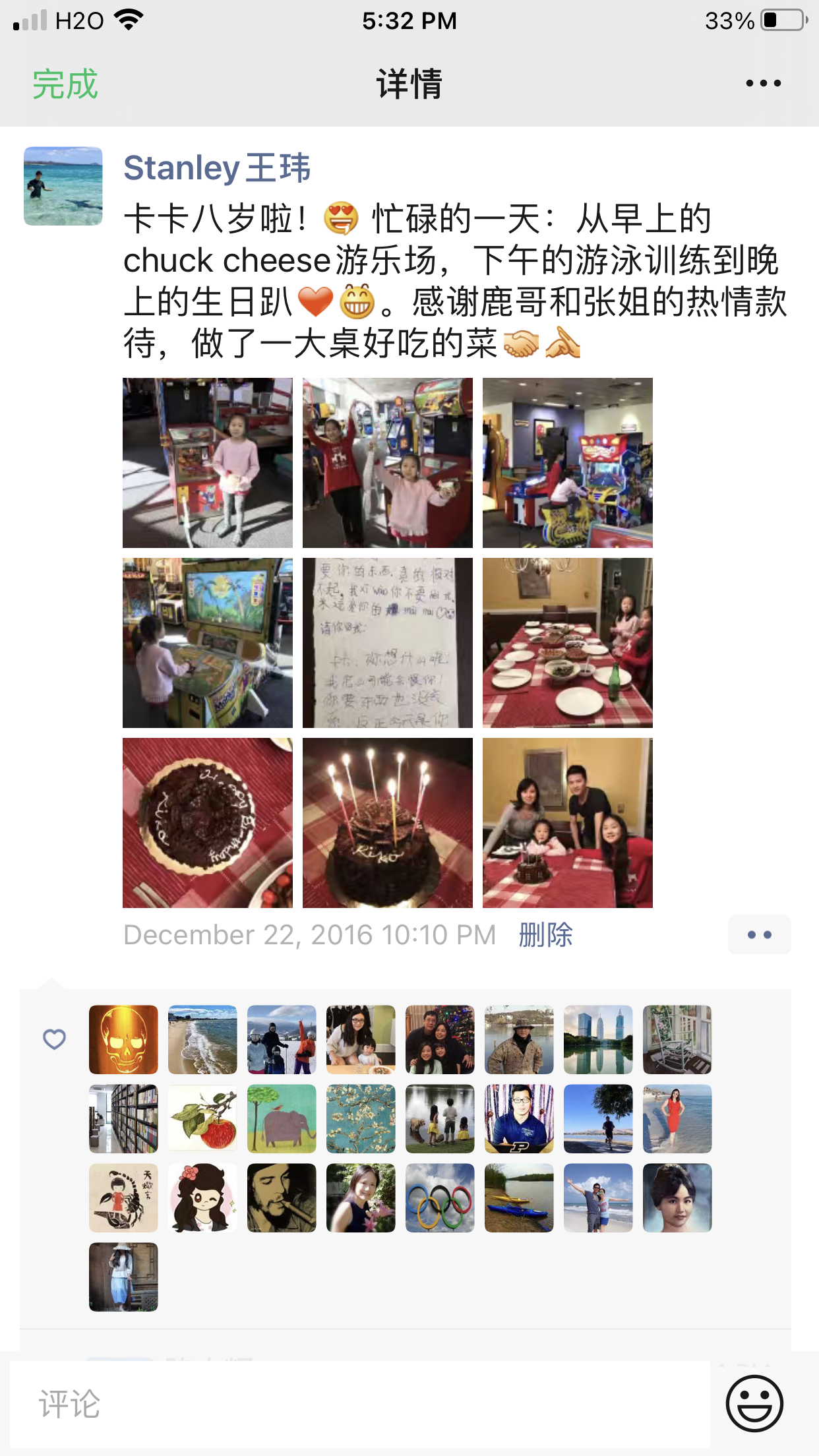Tap the 评论 comment input field
The height and width of the screenshot is (1456, 819).
(x=359, y=1403)
